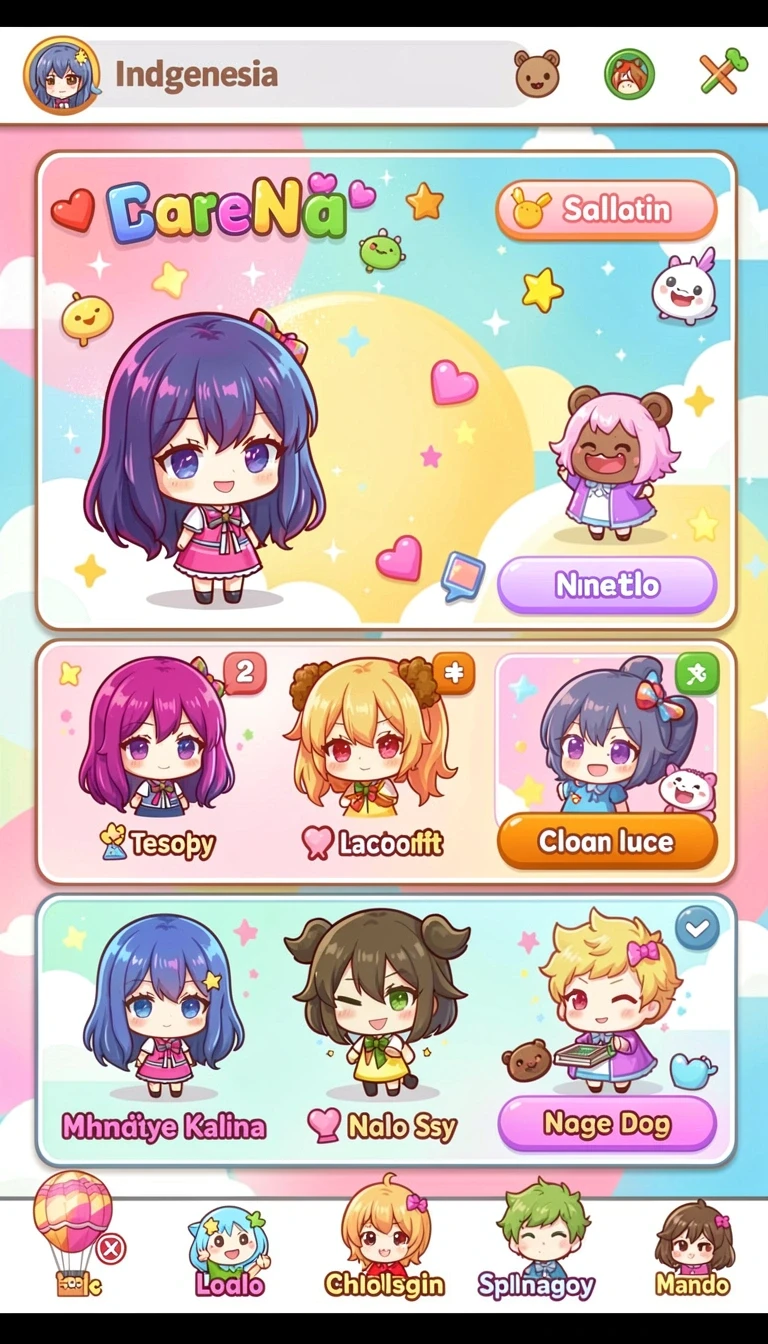This screenshot has height=1344, width=768.
Task: Tap the orange plus badge on Lacoonfit
Action: coord(453,674)
